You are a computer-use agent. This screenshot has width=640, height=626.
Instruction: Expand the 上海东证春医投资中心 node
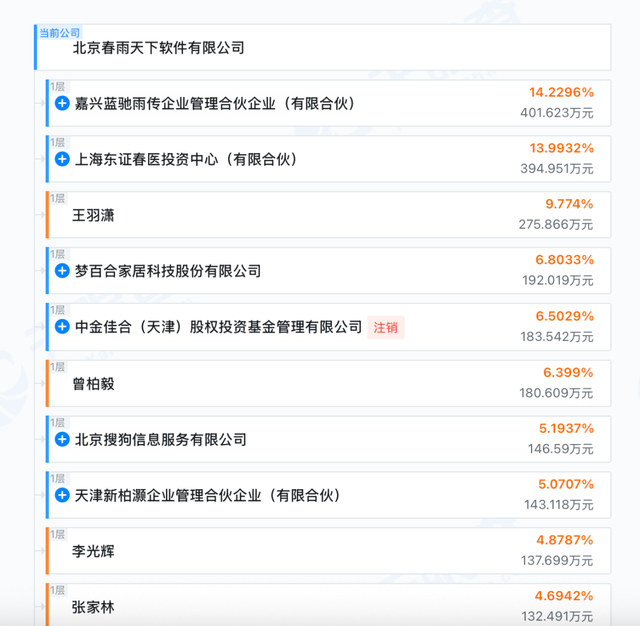[x=62, y=159]
